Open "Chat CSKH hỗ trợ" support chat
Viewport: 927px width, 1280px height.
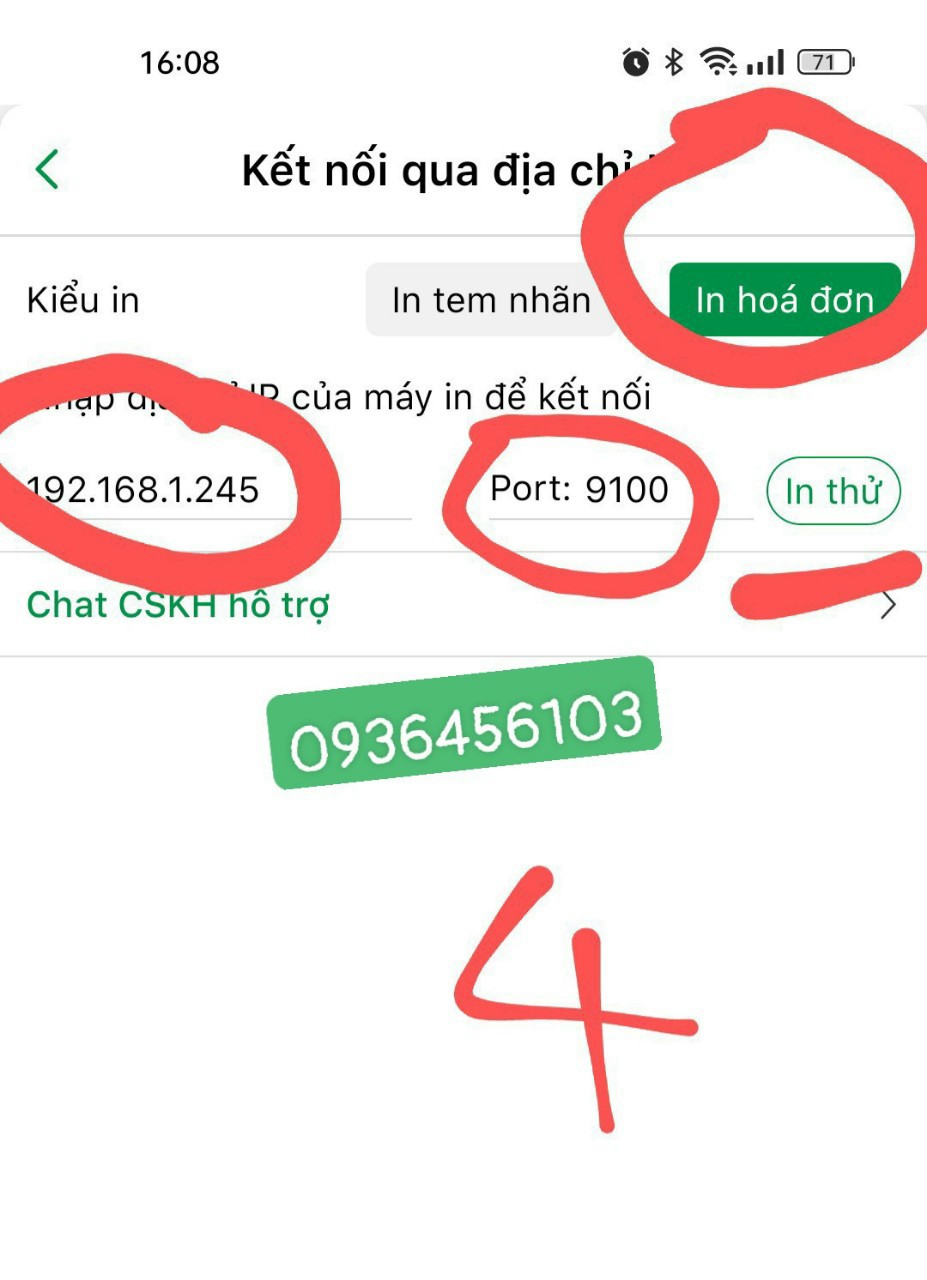click(x=178, y=605)
